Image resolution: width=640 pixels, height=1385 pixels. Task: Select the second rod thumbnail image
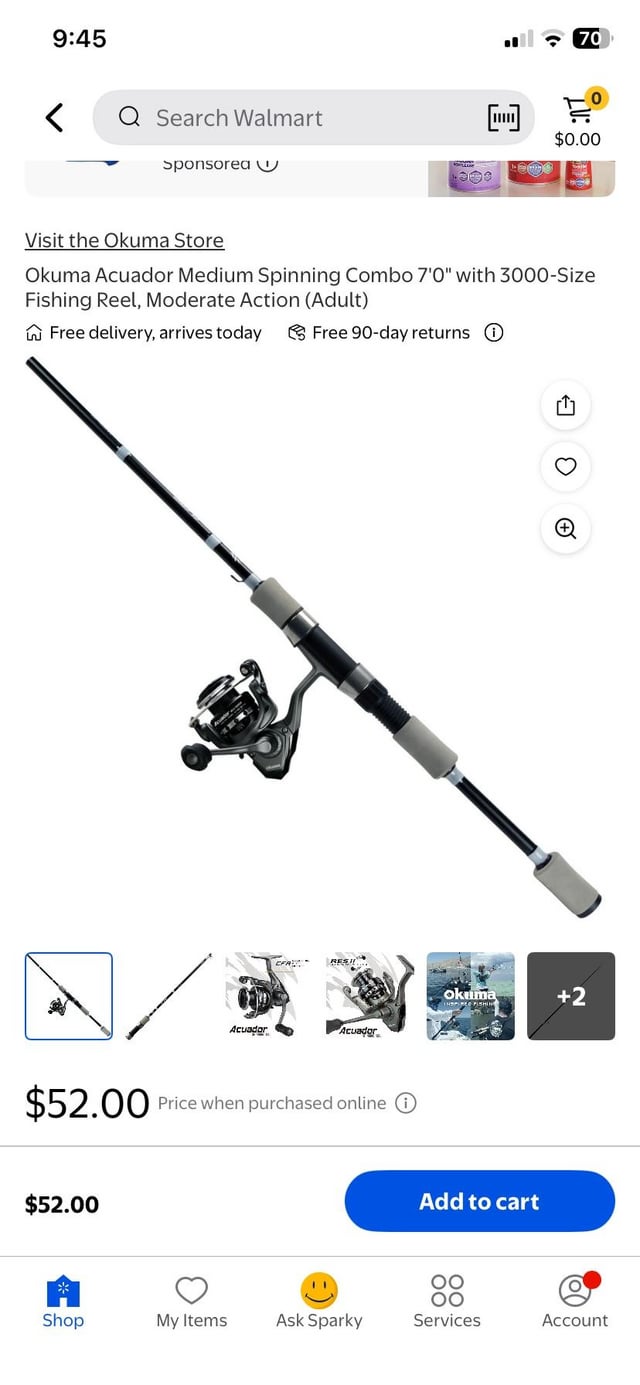pos(169,996)
